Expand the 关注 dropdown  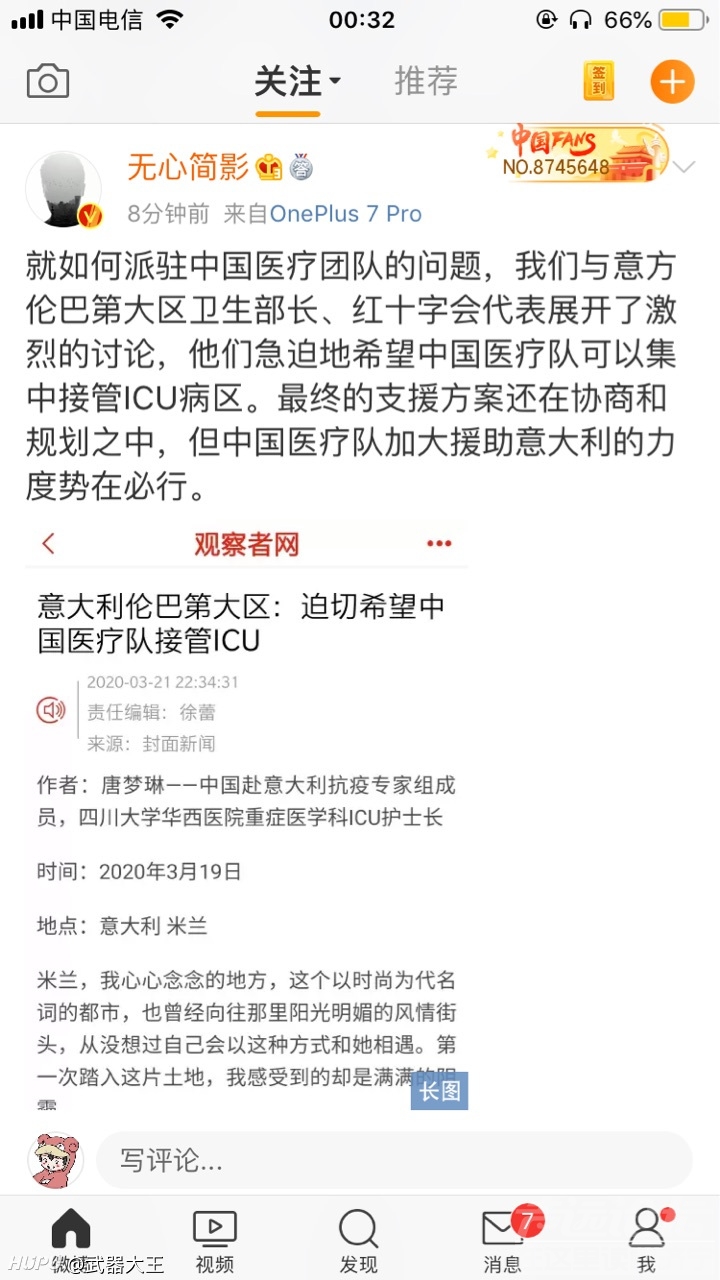pos(297,81)
